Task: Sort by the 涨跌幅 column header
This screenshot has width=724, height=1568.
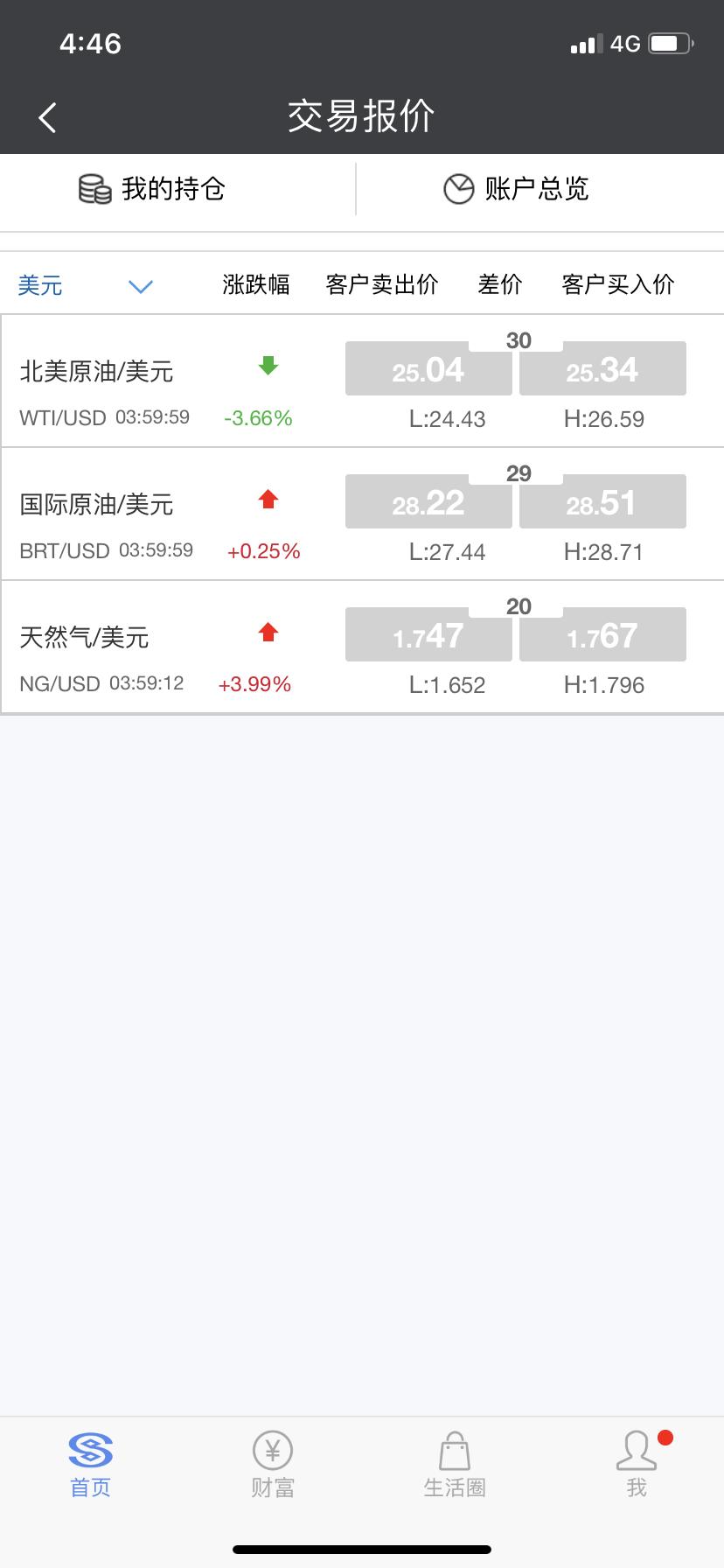Action: [255, 284]
